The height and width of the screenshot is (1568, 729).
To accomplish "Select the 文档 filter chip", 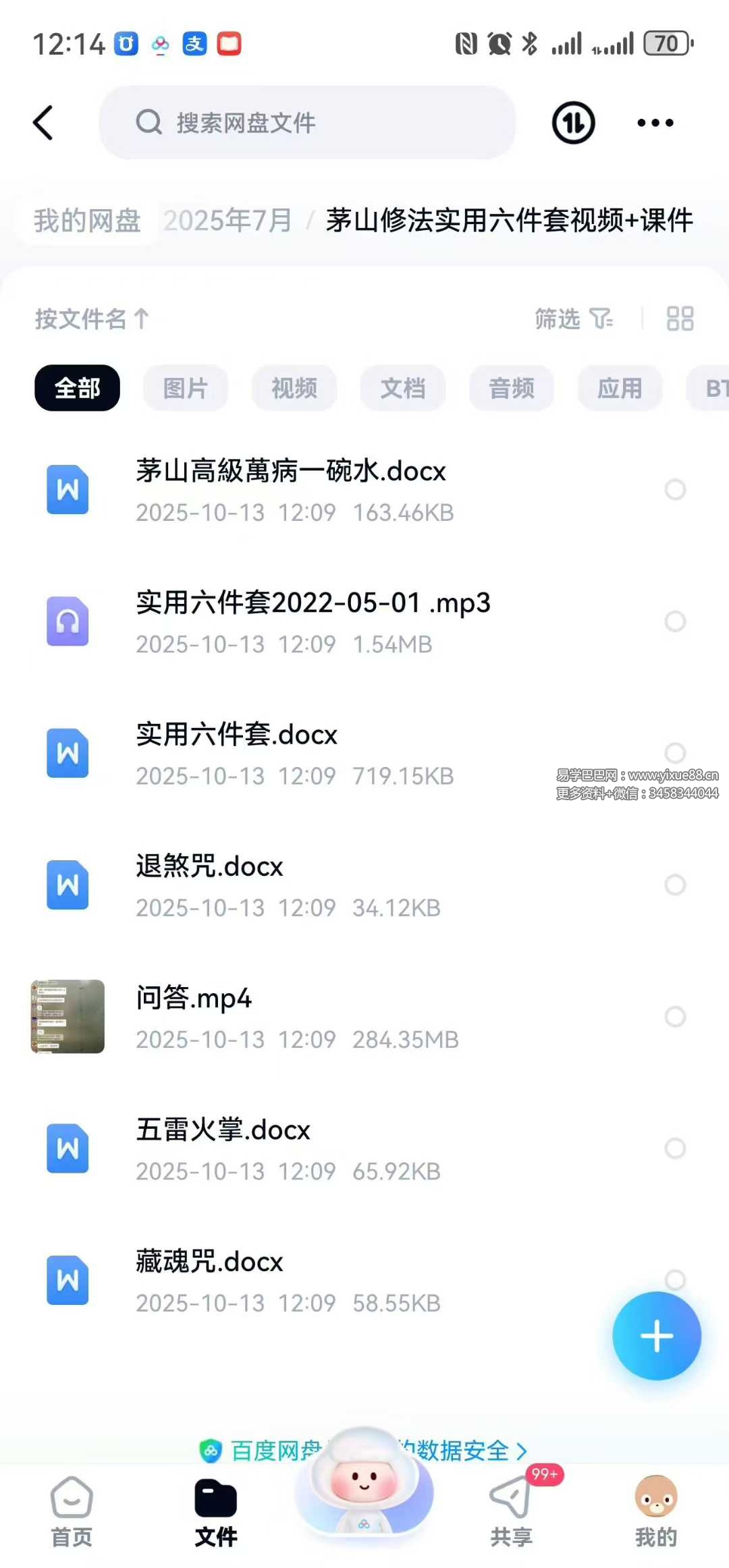I will coord(403,389).
